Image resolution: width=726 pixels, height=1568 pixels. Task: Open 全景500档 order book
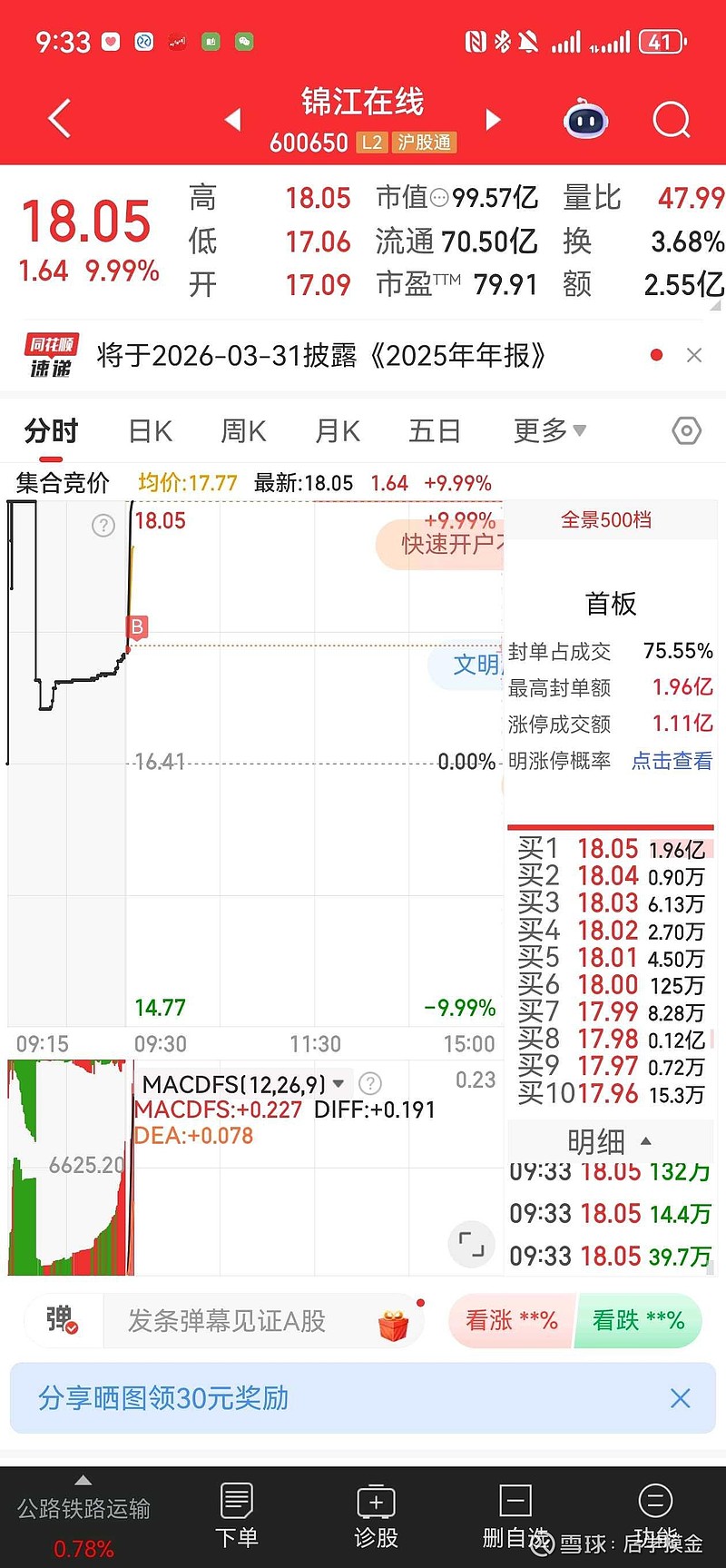606,520
